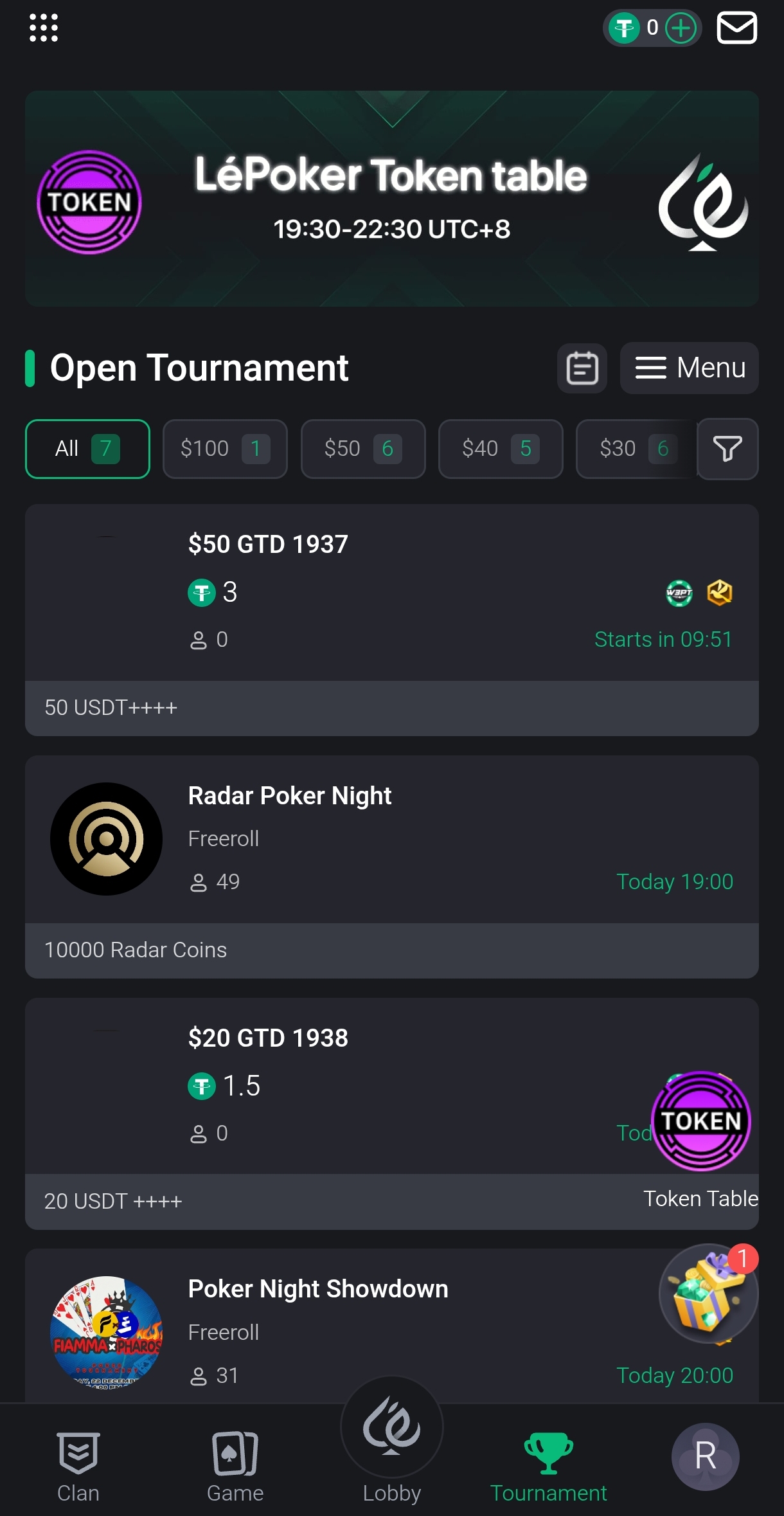Open the mail inbox
Screen dimensions: 784x1516
(x=736, y=28)
